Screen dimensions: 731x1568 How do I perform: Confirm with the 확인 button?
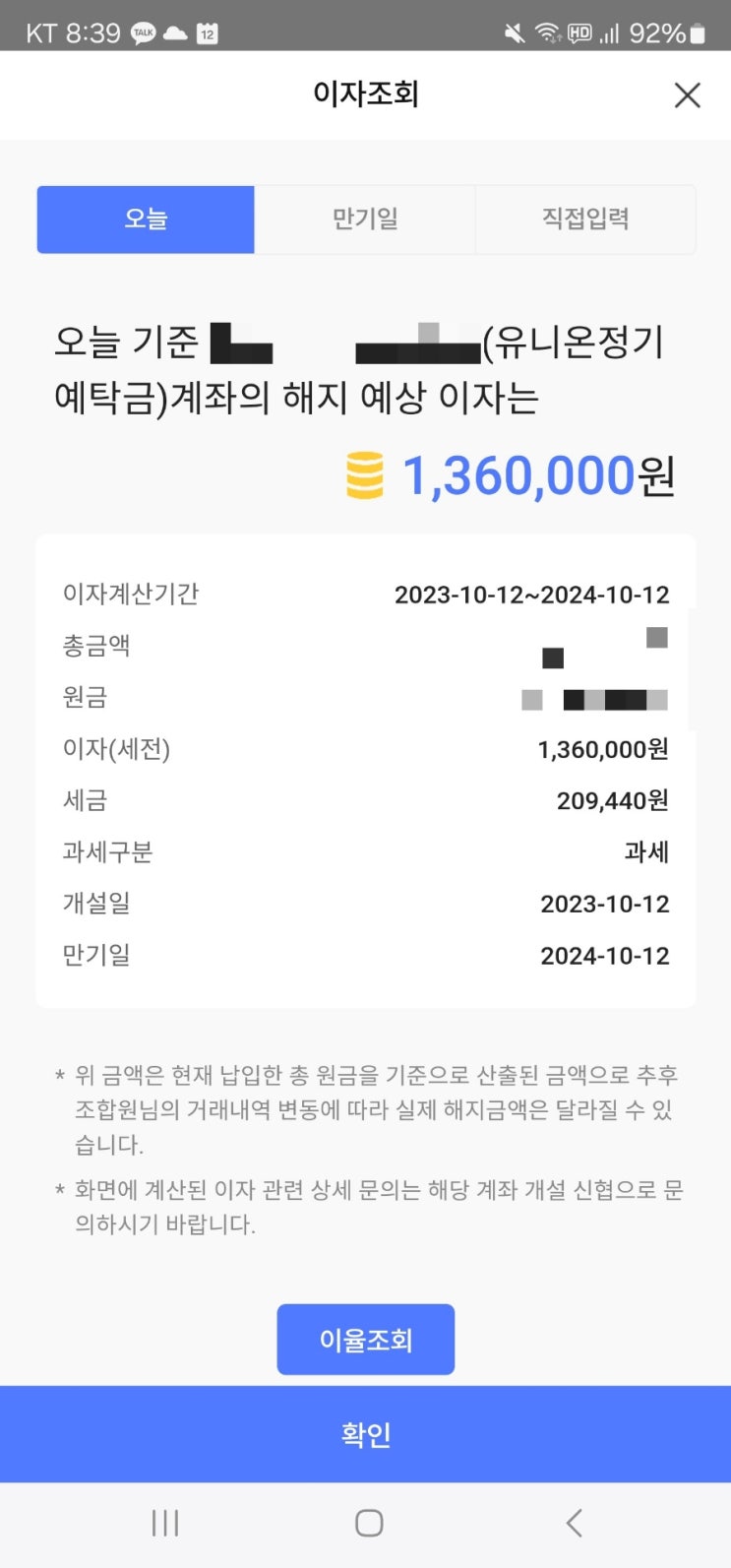click(x=366, y=1434)
